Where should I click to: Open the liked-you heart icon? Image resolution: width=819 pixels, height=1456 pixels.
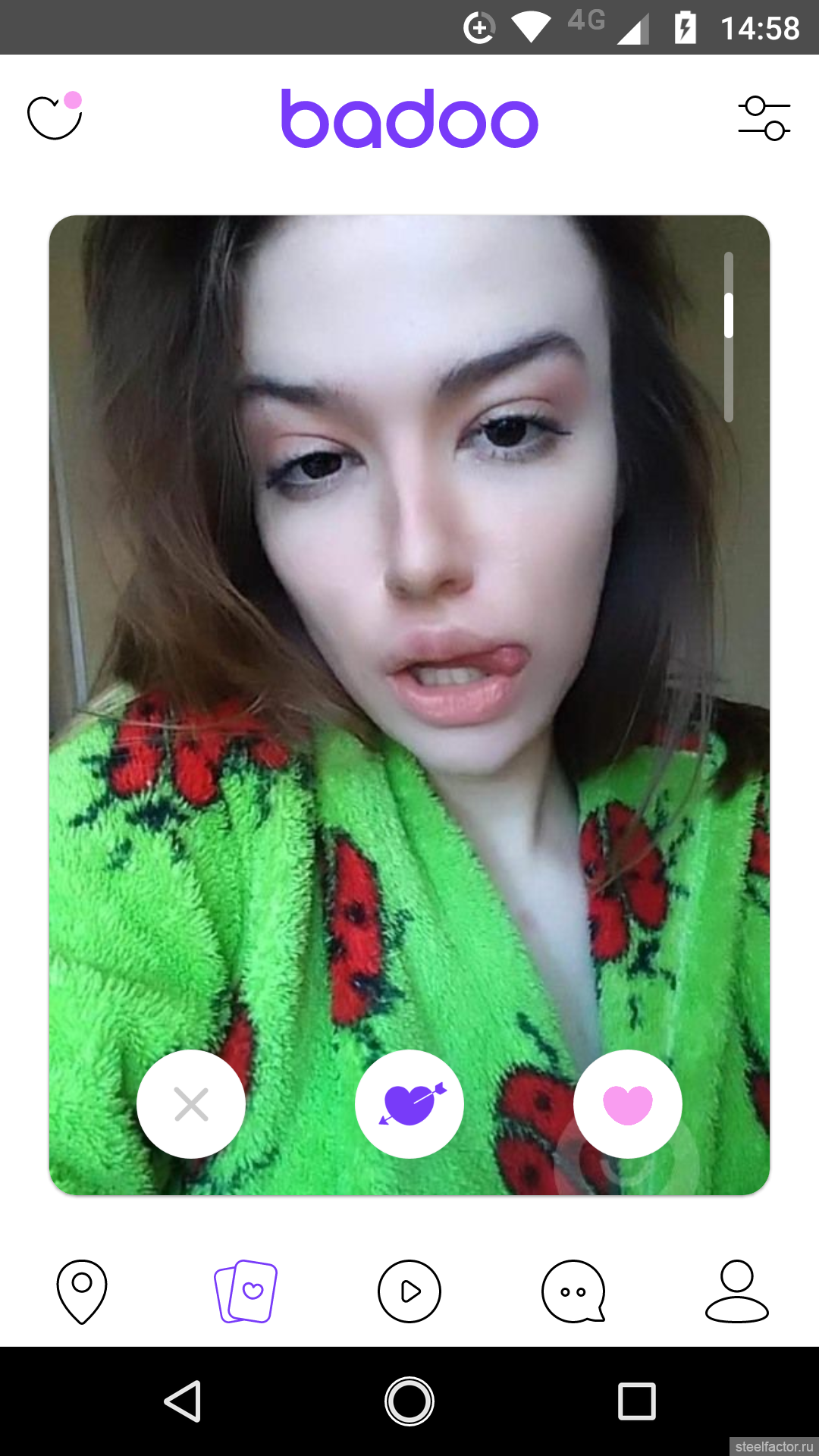pyautogui.click(x=55, y=115)
